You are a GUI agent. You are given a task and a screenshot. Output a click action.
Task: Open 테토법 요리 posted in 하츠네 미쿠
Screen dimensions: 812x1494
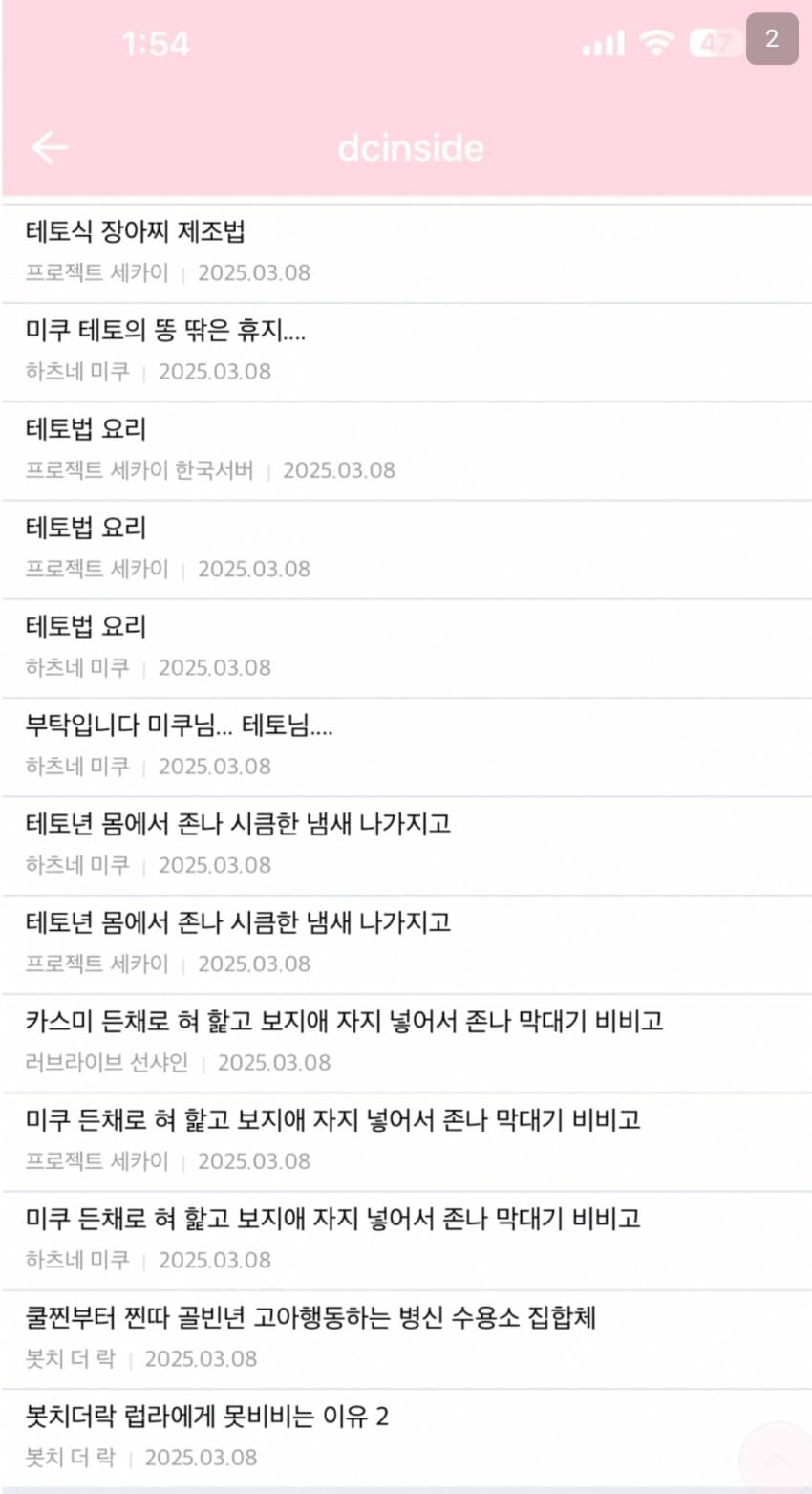coord(86,627)
